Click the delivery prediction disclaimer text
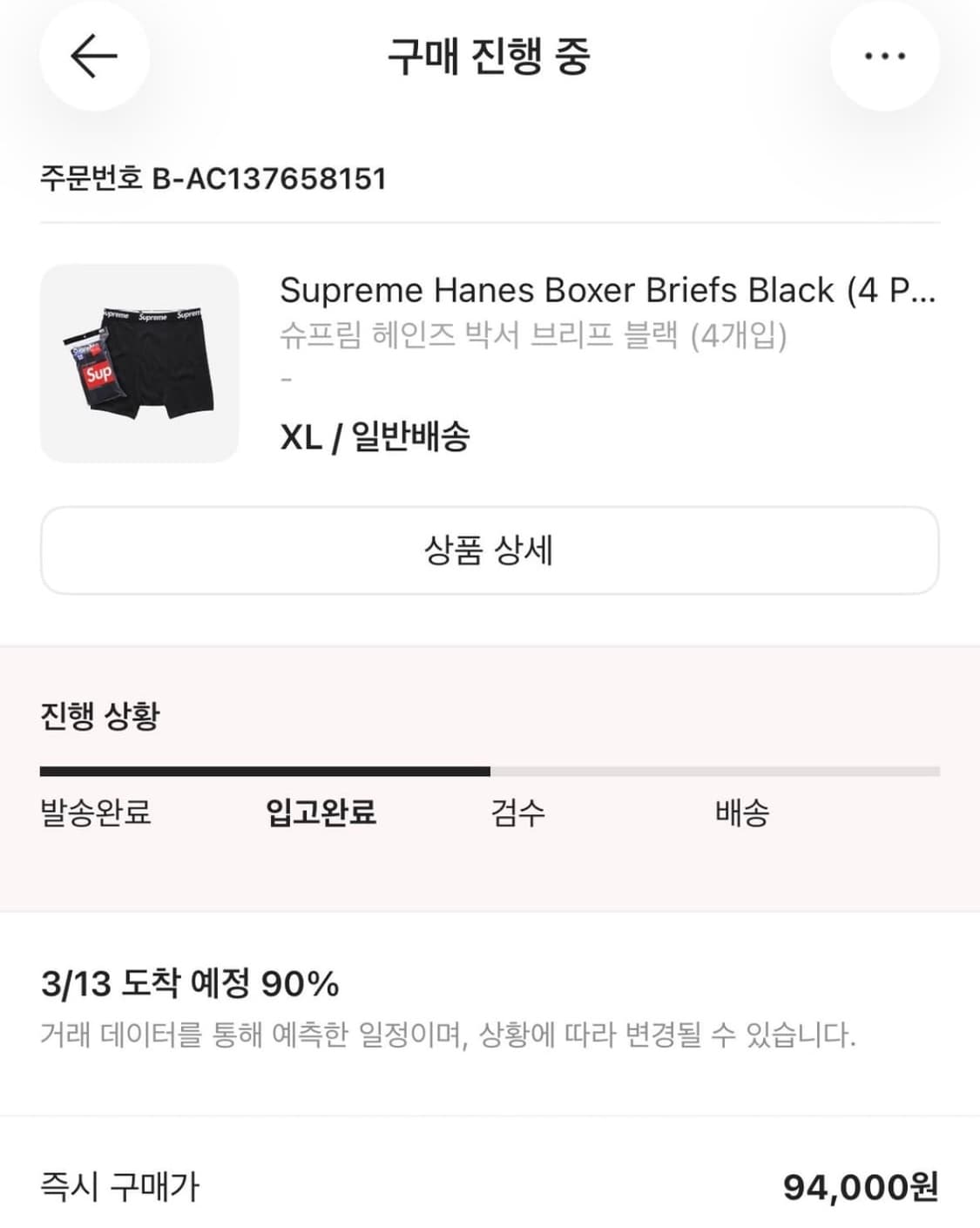The image size is (980, 1228). tap(449, 1034)
